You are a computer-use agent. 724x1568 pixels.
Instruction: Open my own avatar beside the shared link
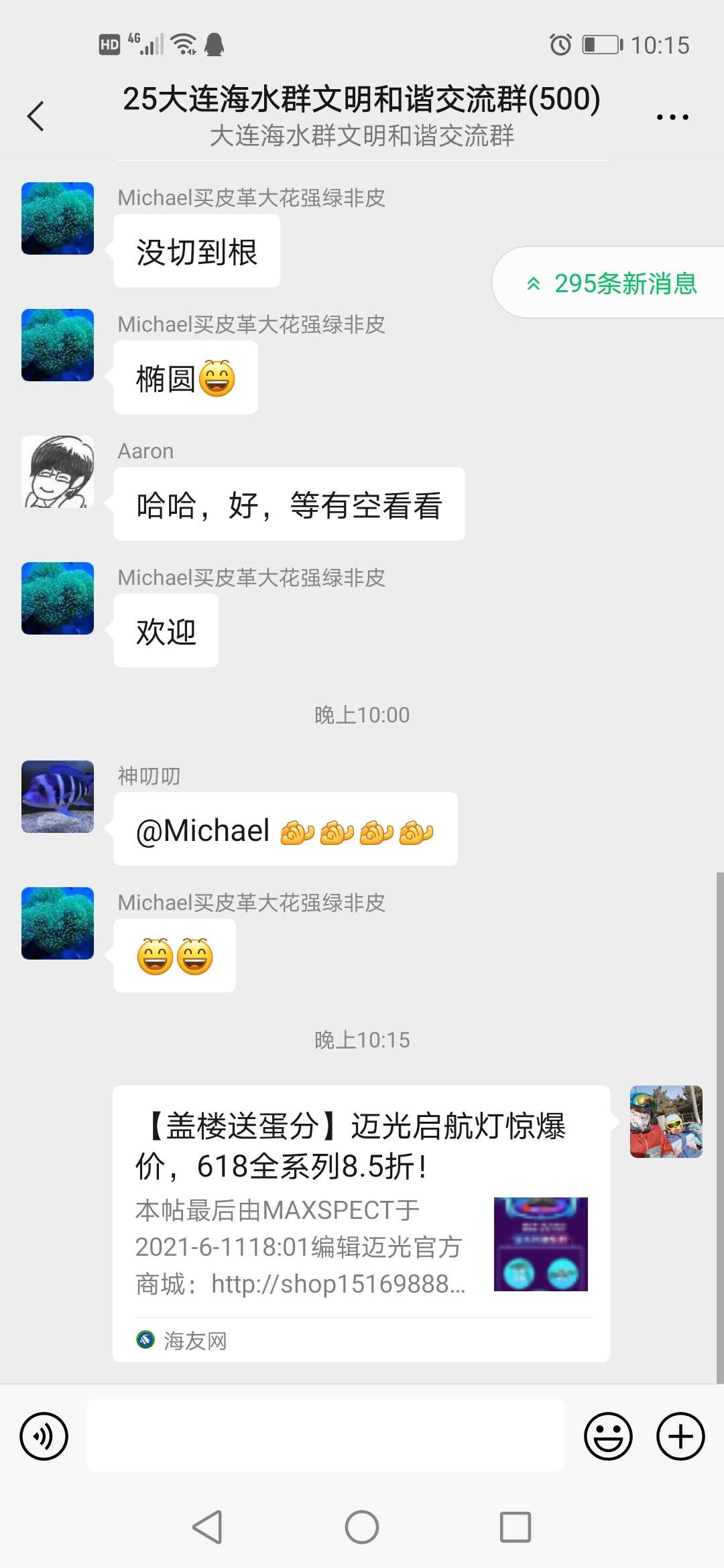coord(666,1122)
